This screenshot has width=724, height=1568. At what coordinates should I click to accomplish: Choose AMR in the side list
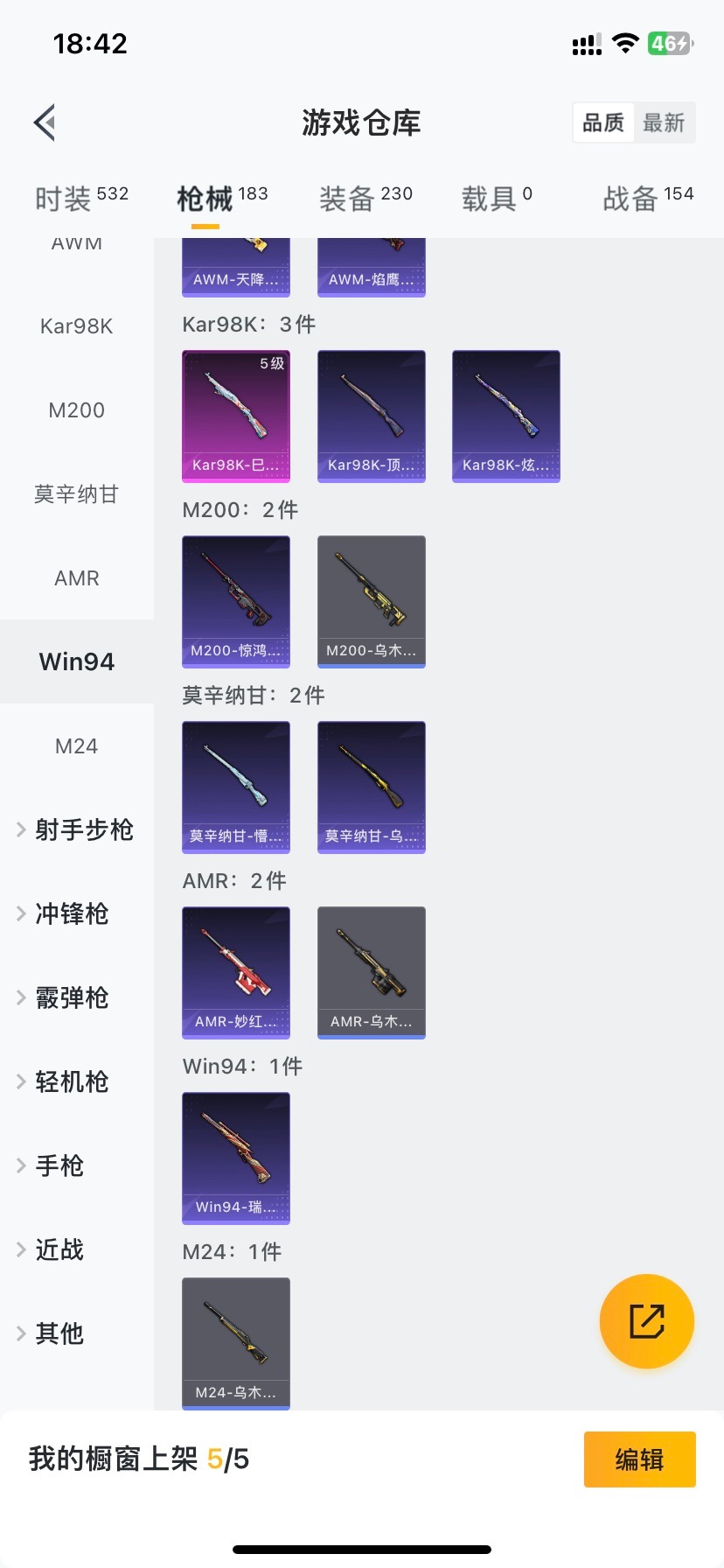(x=77, y=578)
